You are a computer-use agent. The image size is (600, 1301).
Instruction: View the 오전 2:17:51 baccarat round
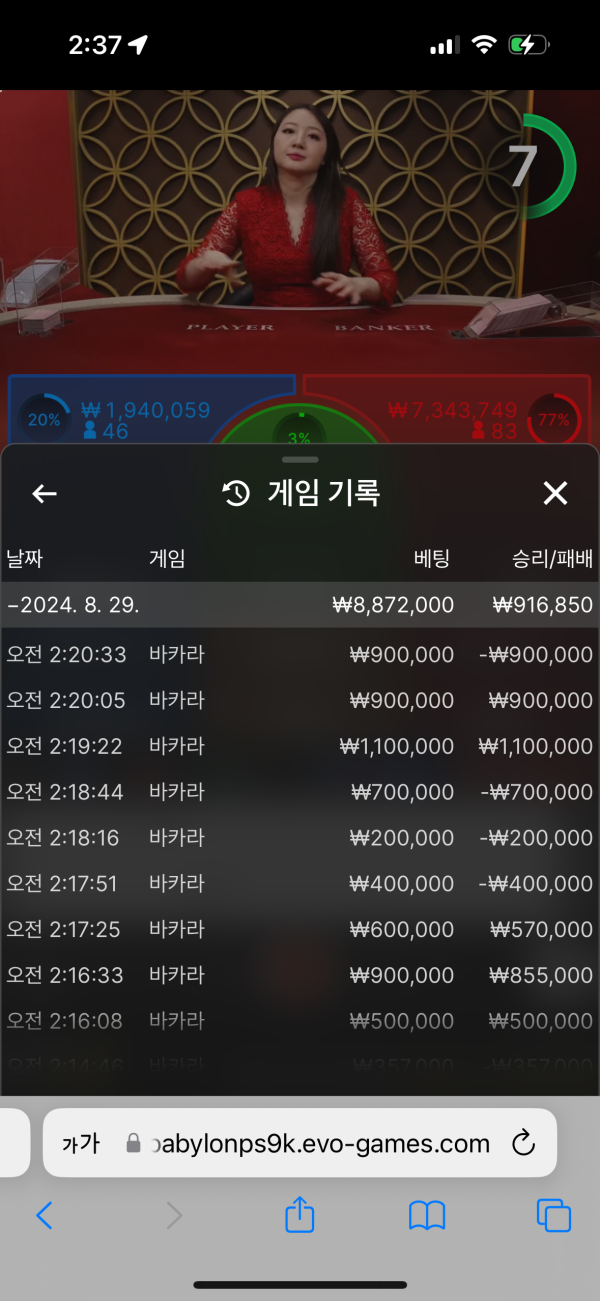tap(300, 884)
